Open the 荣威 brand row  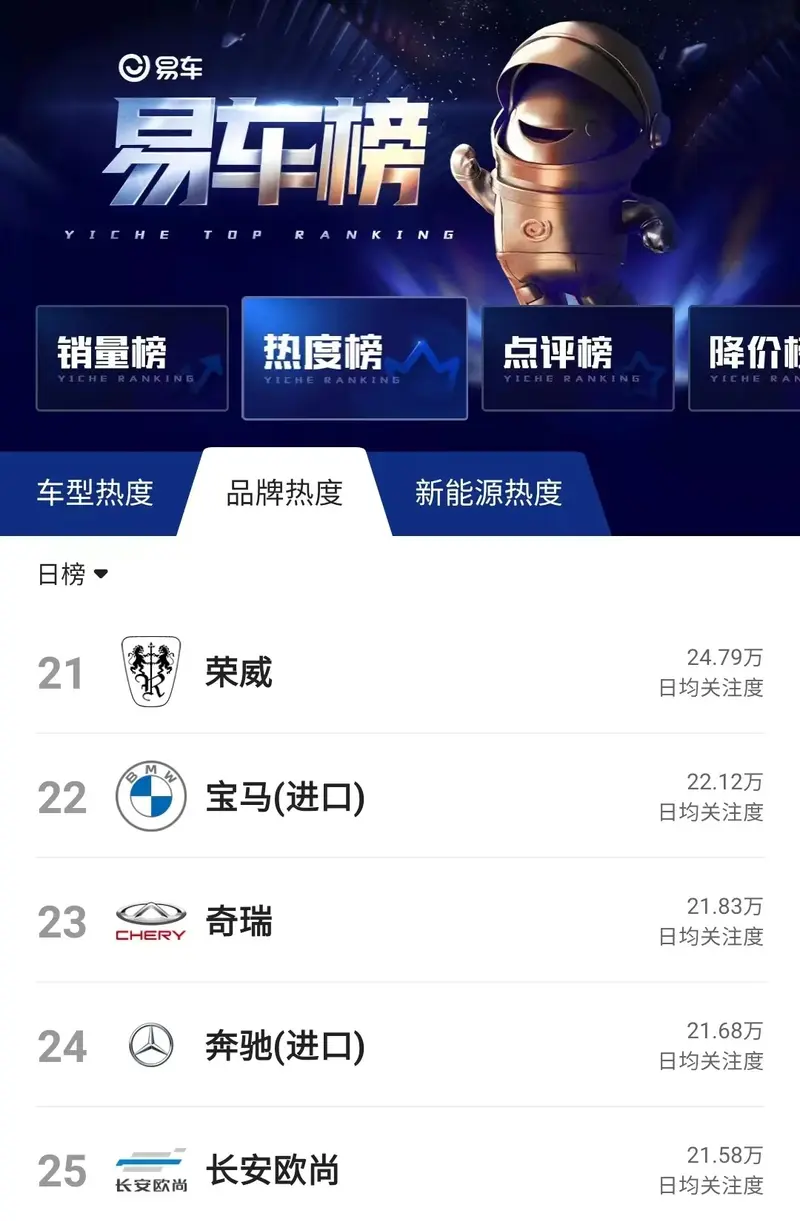[x=400, y=672]
